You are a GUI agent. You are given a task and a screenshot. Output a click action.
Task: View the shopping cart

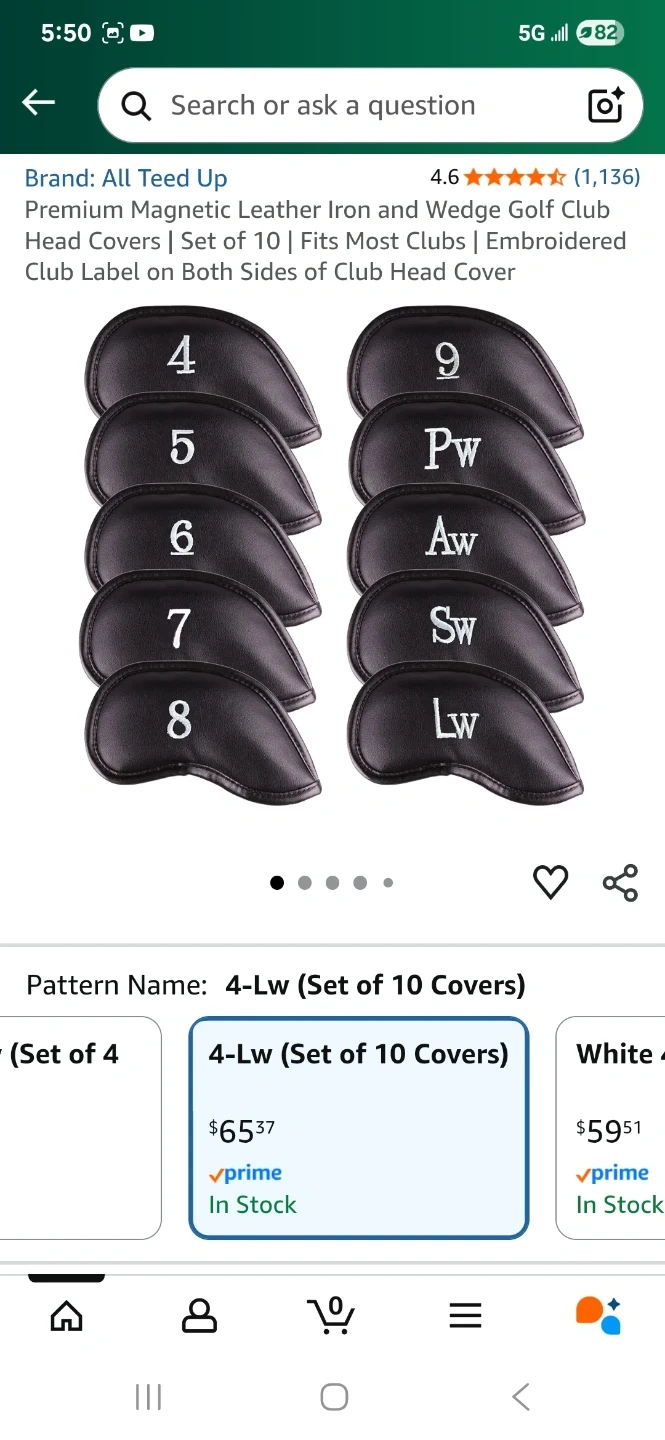pos(331,1315)
